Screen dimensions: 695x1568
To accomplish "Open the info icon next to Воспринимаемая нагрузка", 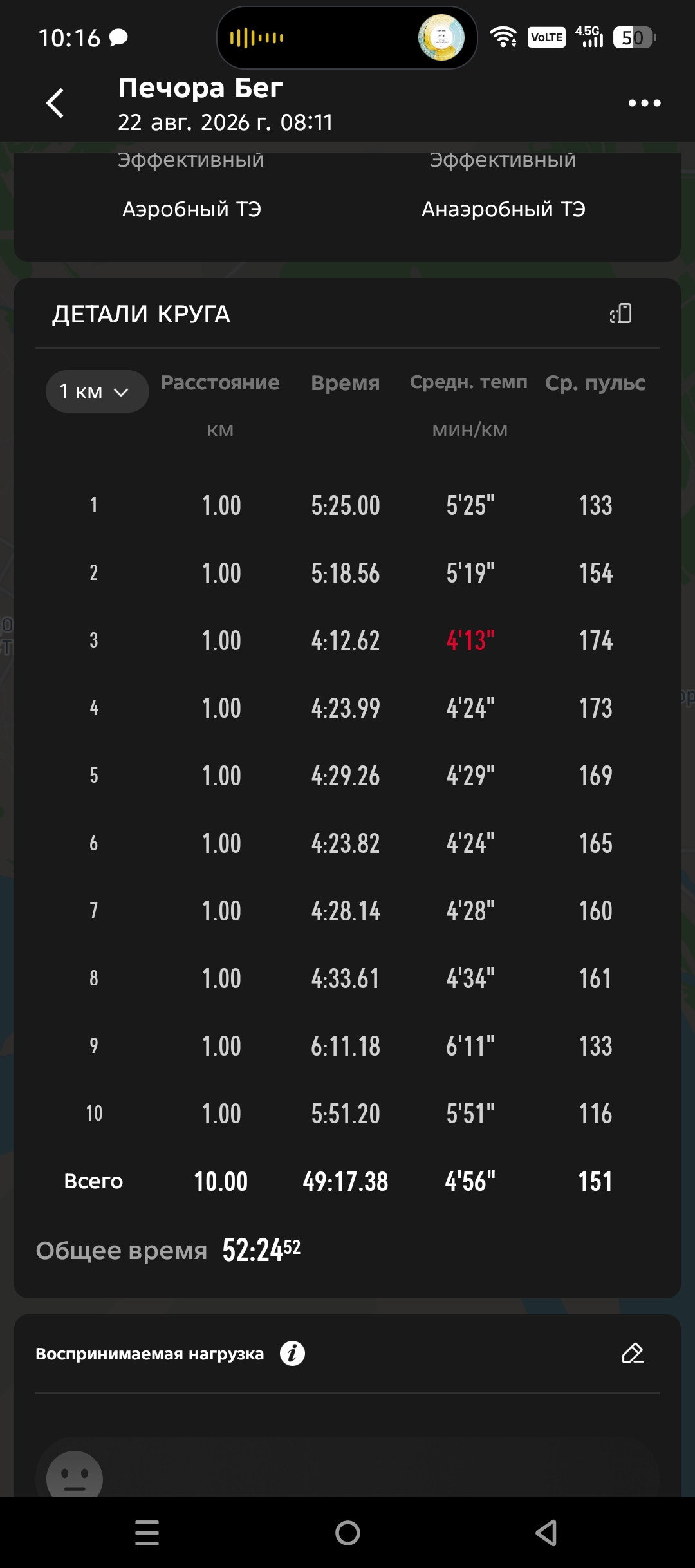I will coord(292,1353).
